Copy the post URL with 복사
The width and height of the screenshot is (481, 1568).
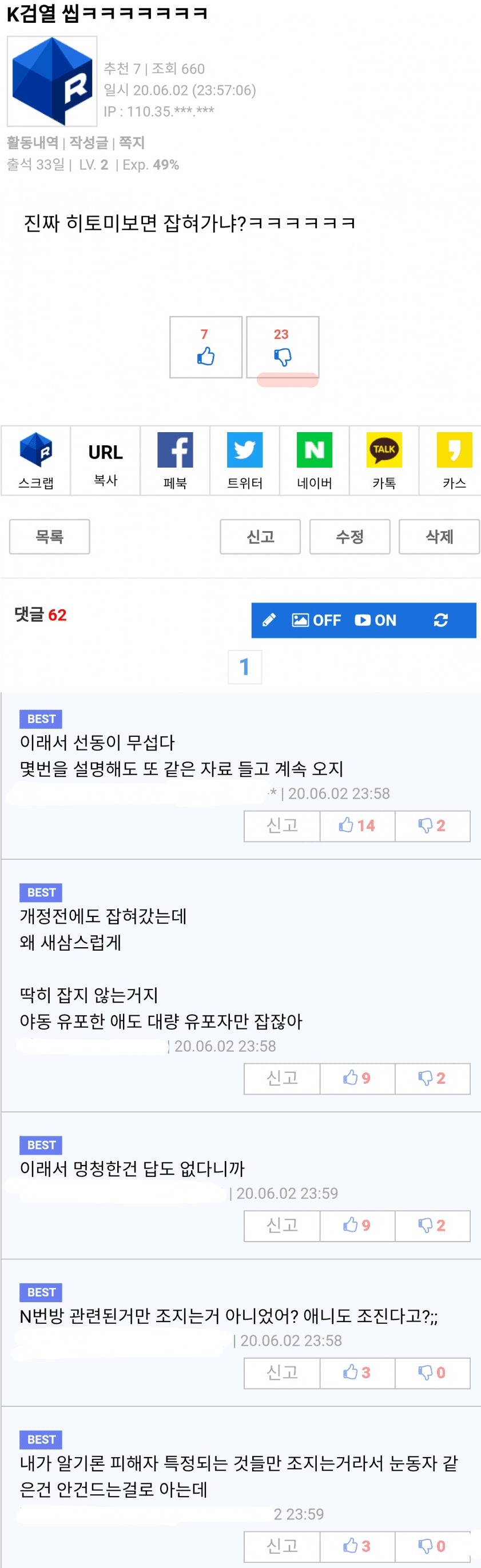point(105,461)
